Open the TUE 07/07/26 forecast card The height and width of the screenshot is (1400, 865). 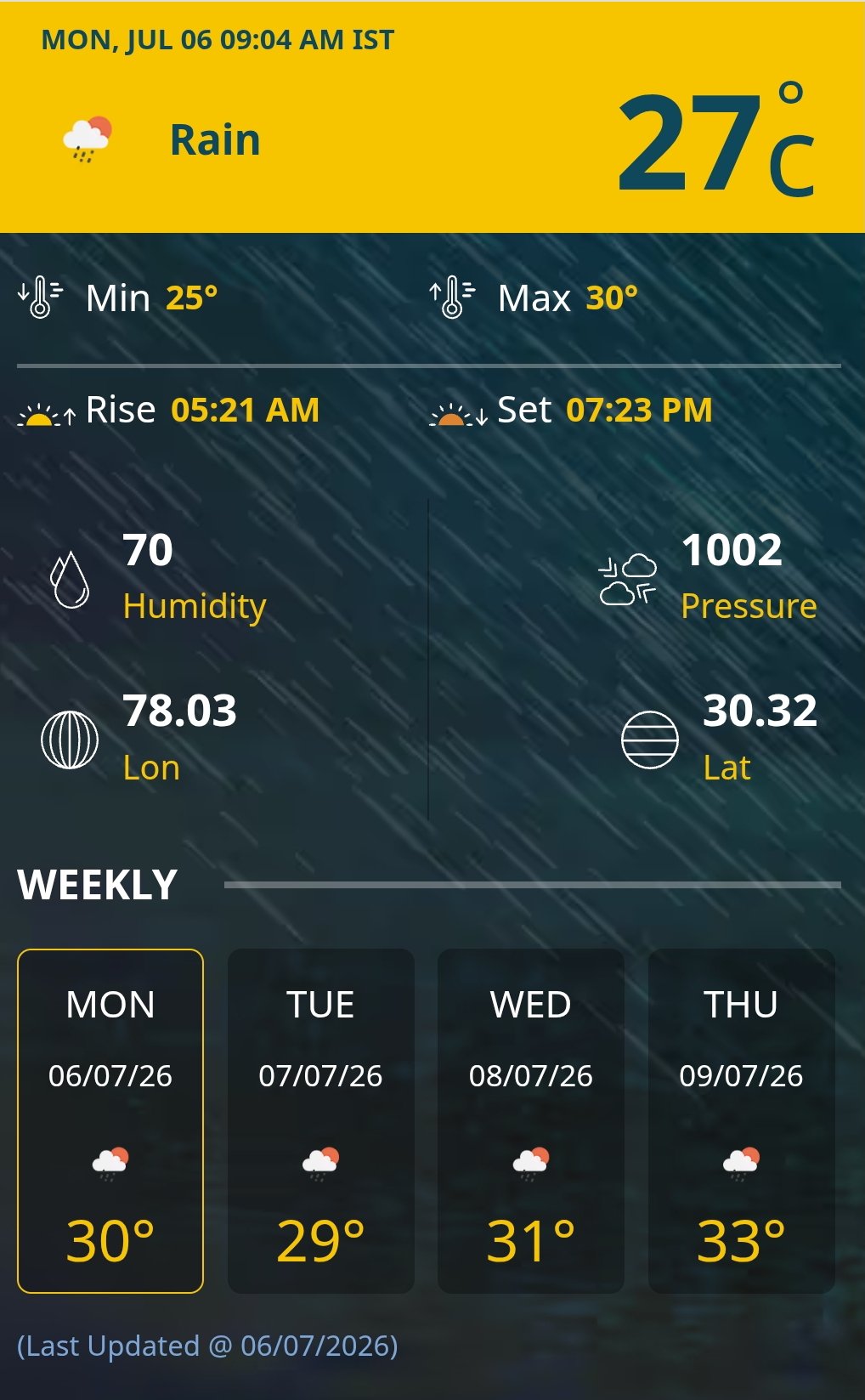tap(320, 1121)
